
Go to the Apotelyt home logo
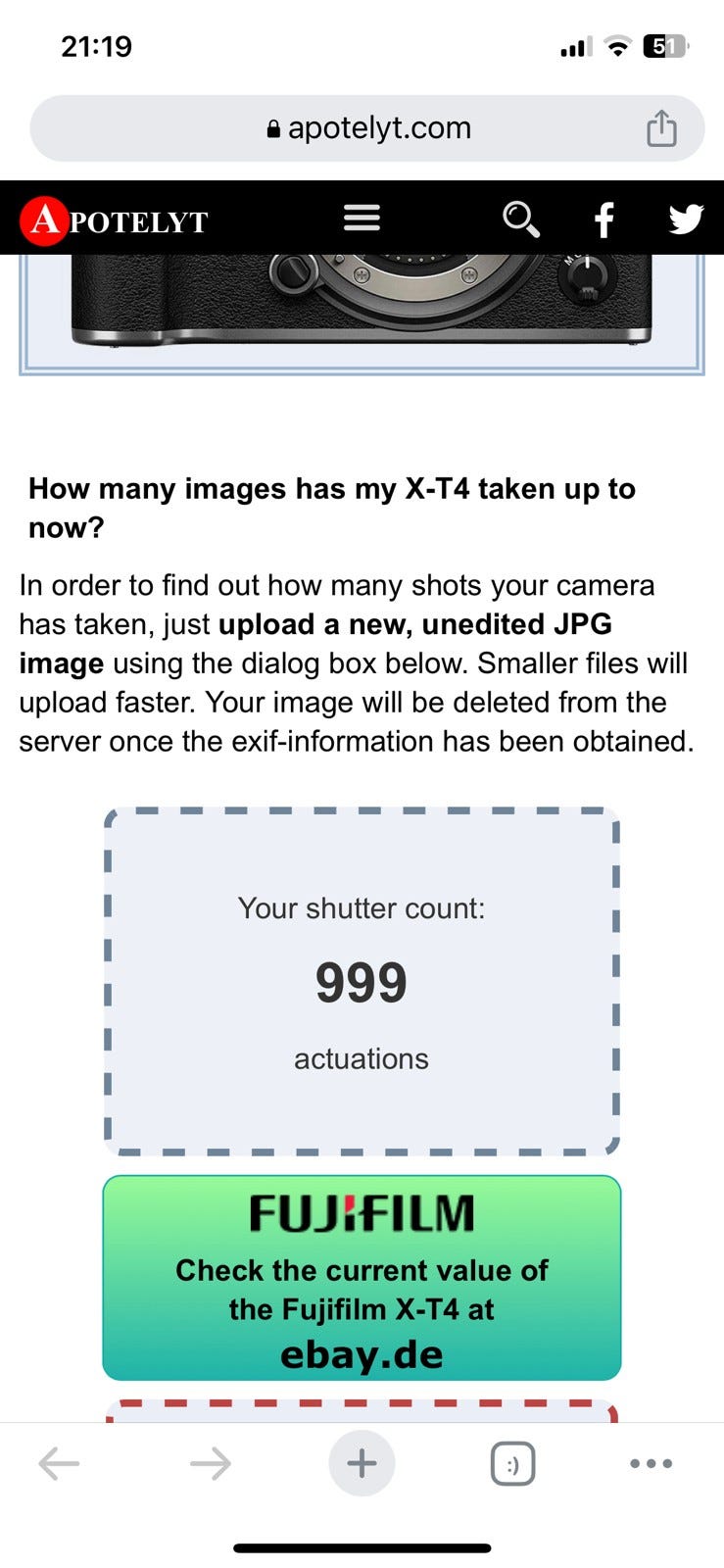coord(115,220)
